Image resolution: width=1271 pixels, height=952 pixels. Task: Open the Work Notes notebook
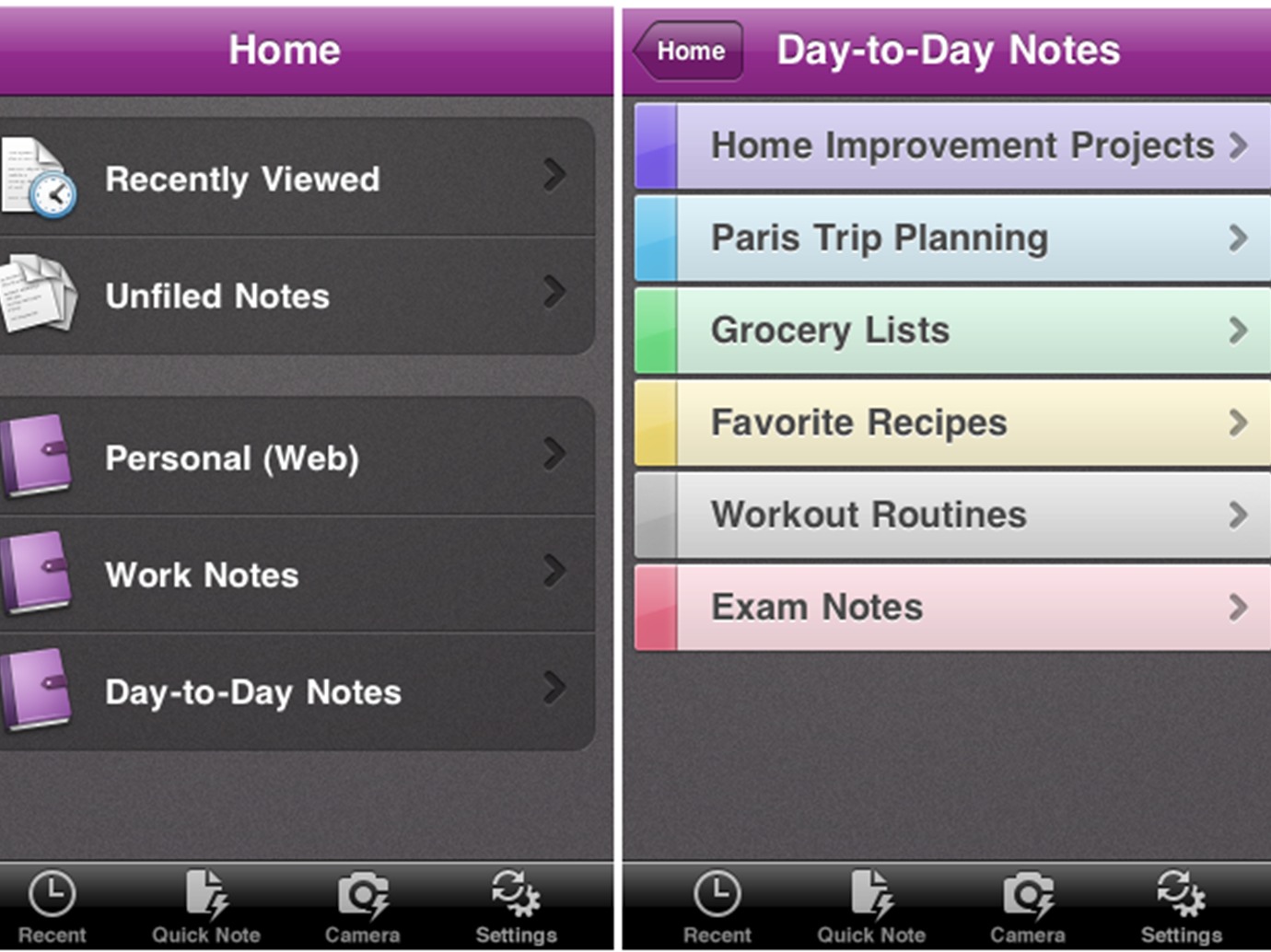pyautogui.click(x=295, y=575)
